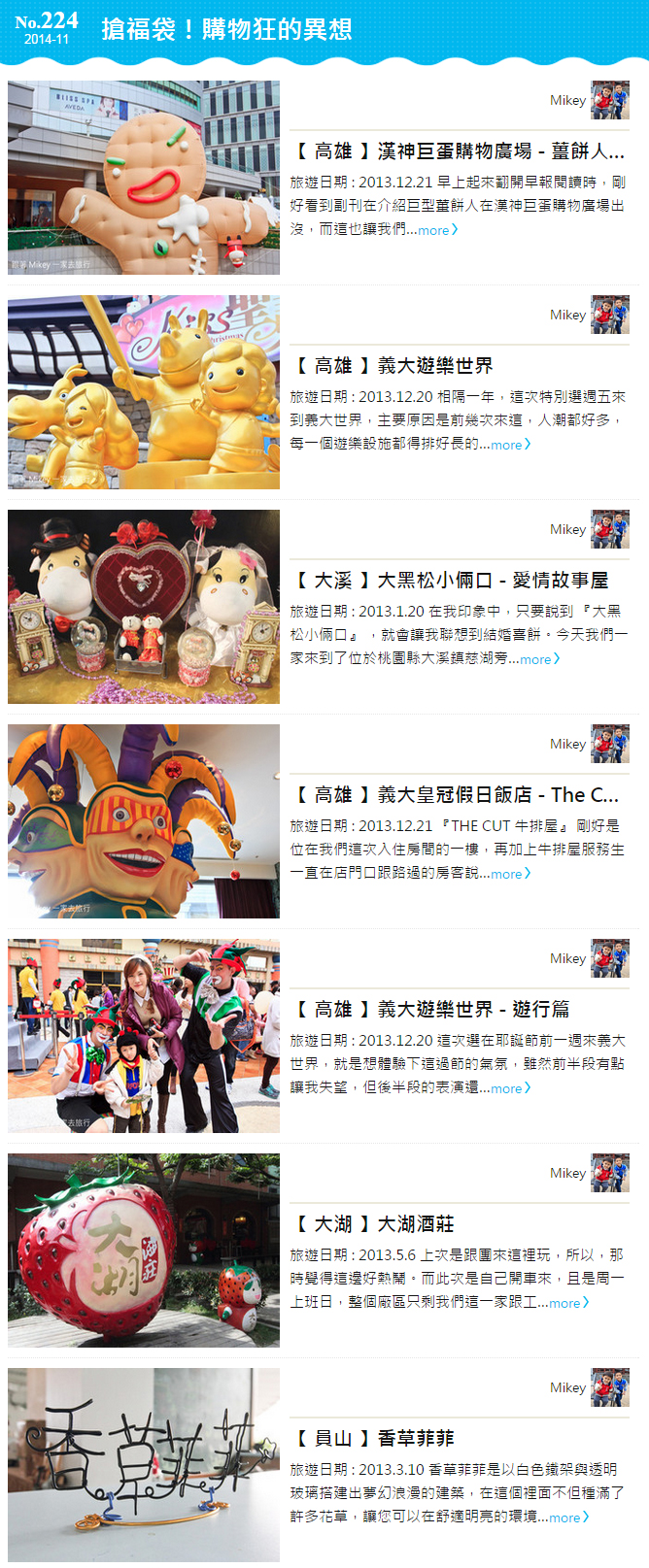
Task: Open the 【大湖】大湖酒莊 article
Action: click(375, 1224)
